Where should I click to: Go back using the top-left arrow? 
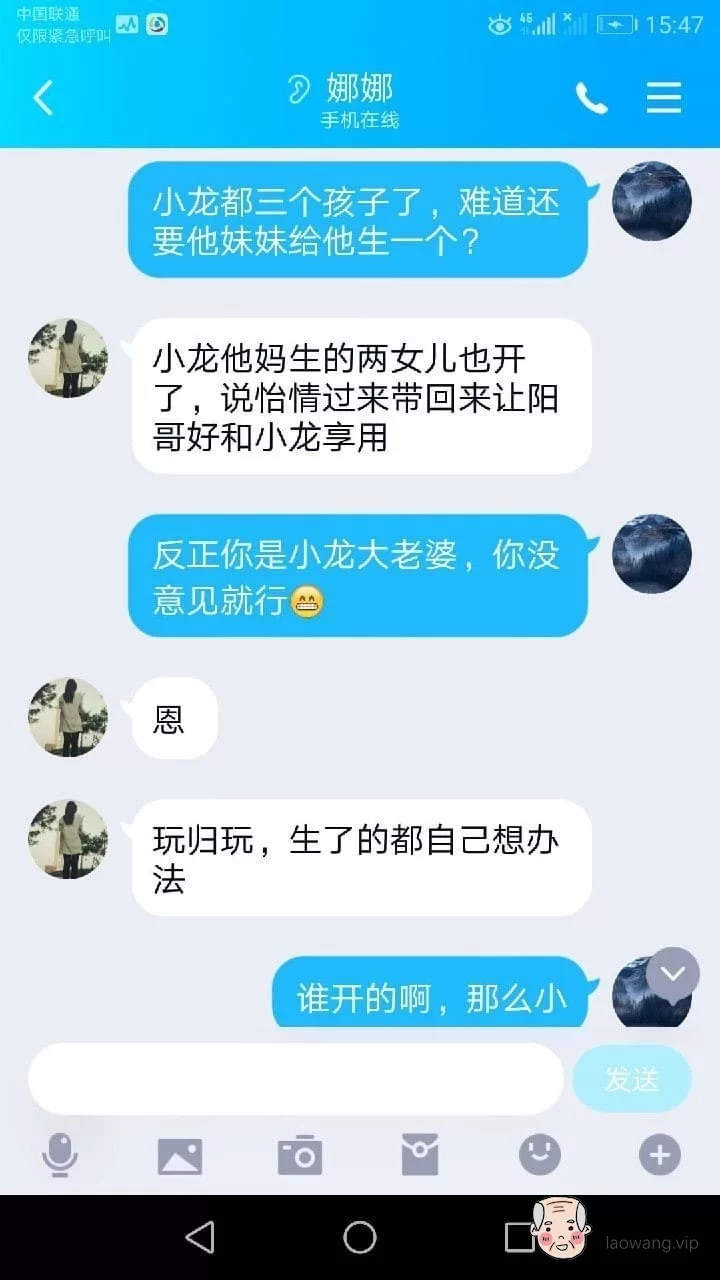43,97
